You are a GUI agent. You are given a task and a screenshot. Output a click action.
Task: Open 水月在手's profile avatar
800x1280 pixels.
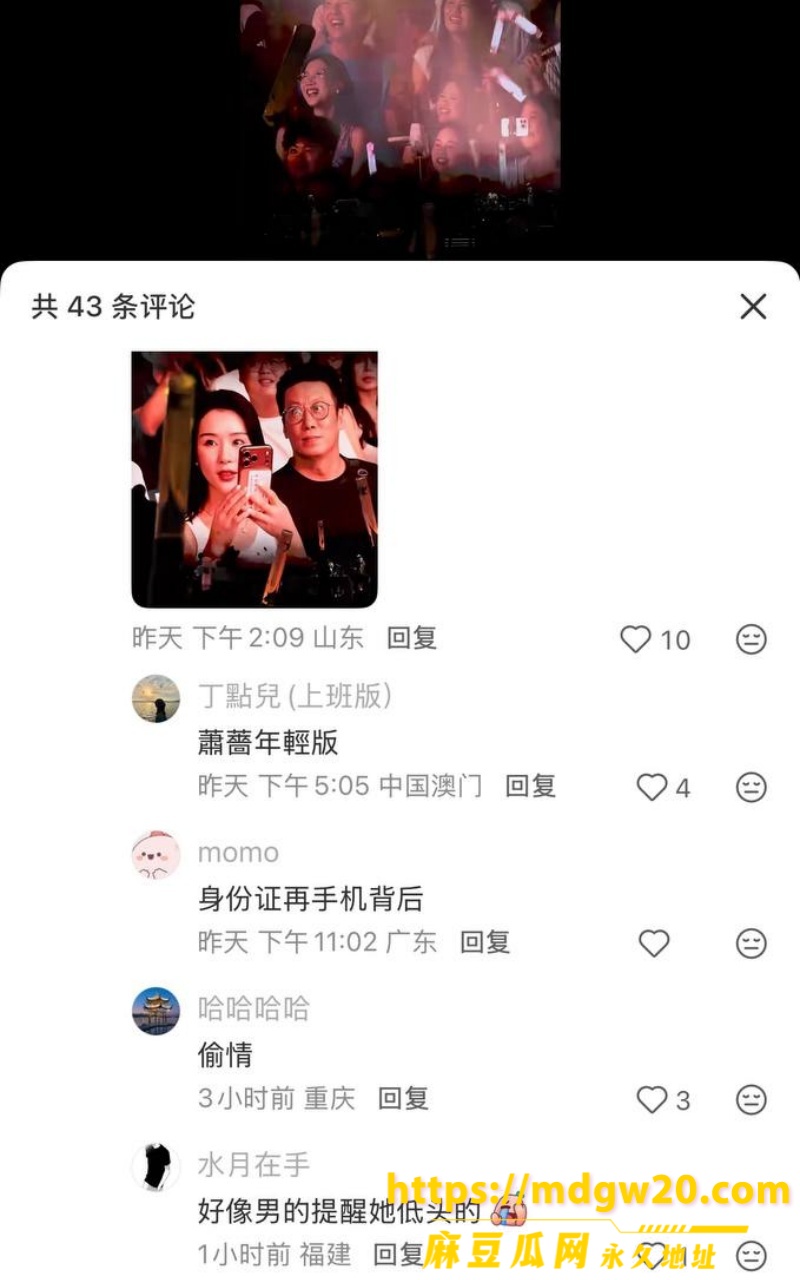[156, 1167]
